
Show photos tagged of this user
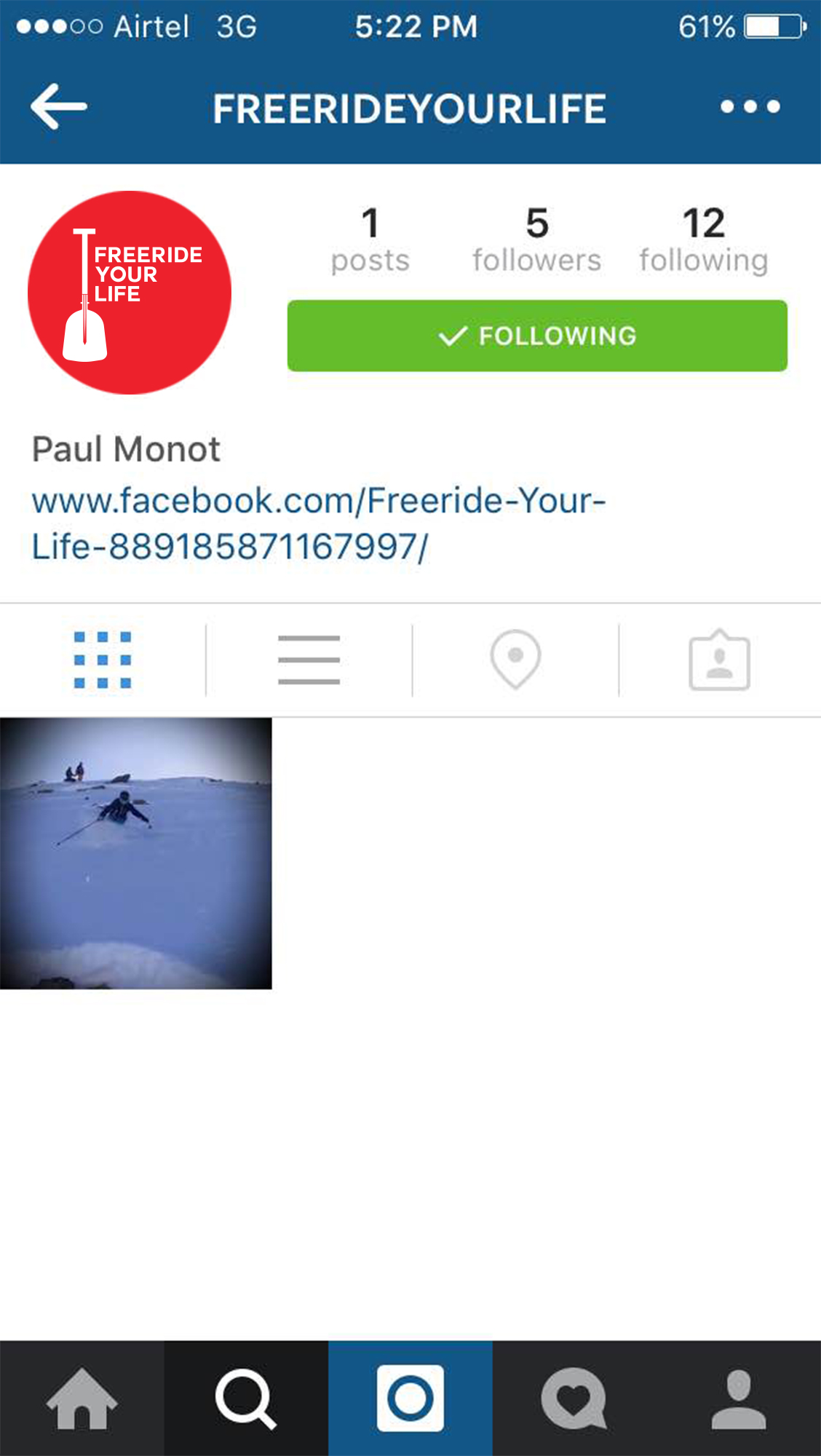(x=719, y=660)
